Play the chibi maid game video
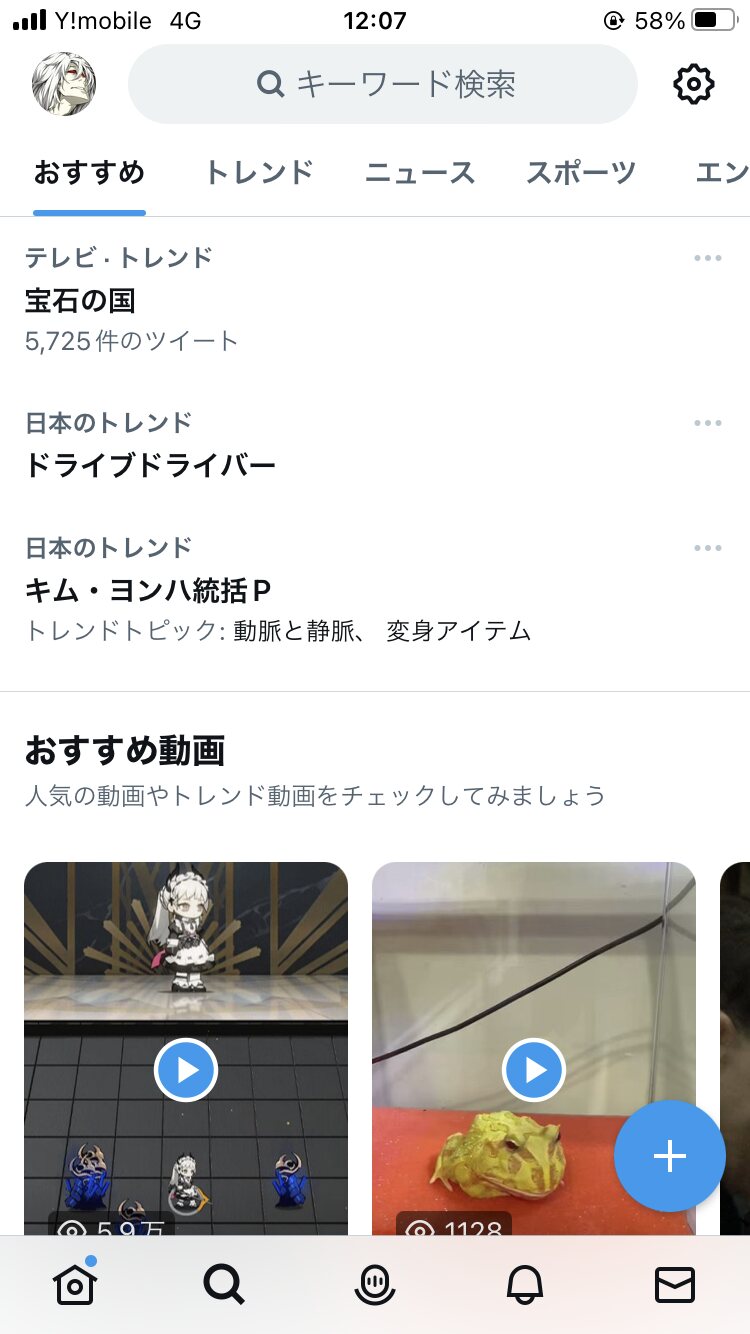Image resolution: width=750 pixels, height=1334 pixels. (186, 1070)
